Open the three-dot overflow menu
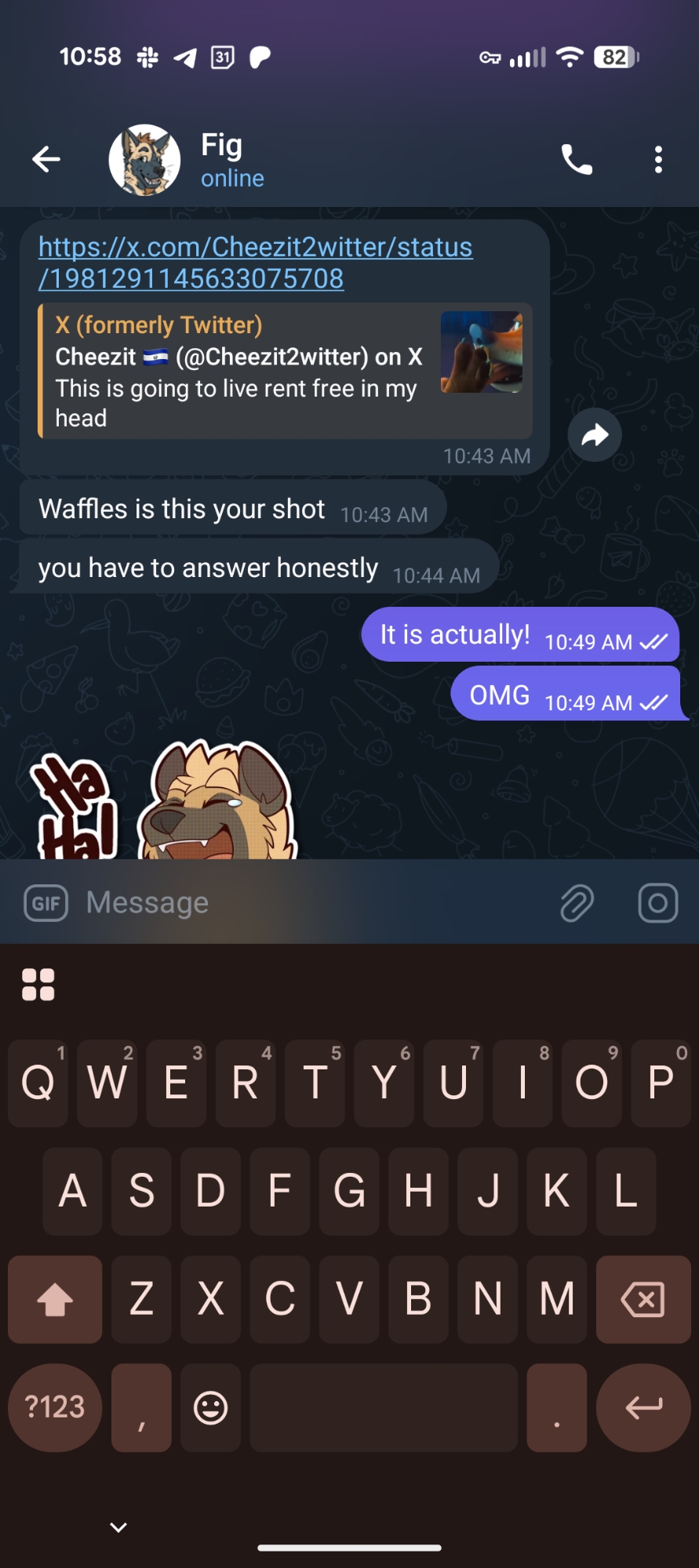The image size is (699, 1568). (658, 160)
